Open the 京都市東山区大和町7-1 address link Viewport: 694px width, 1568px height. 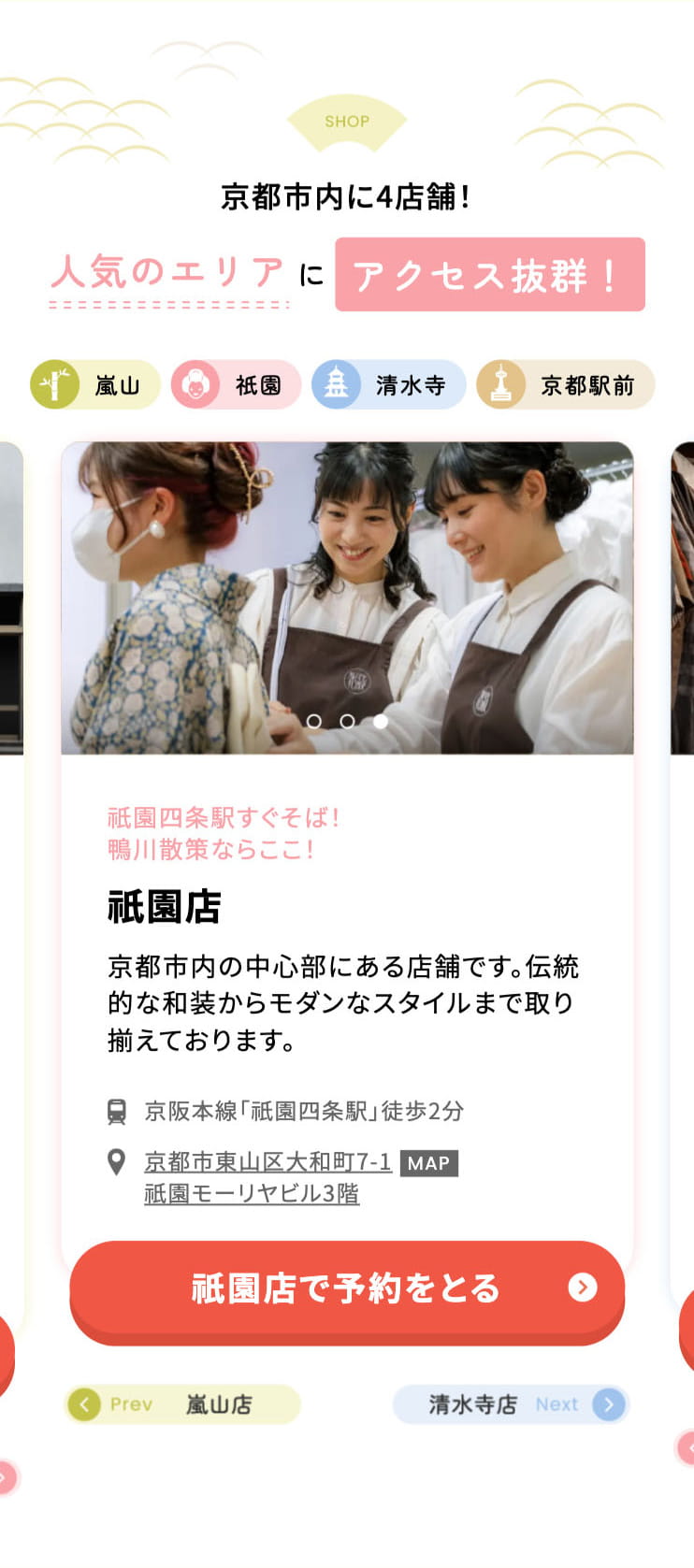click(267, 1162)
